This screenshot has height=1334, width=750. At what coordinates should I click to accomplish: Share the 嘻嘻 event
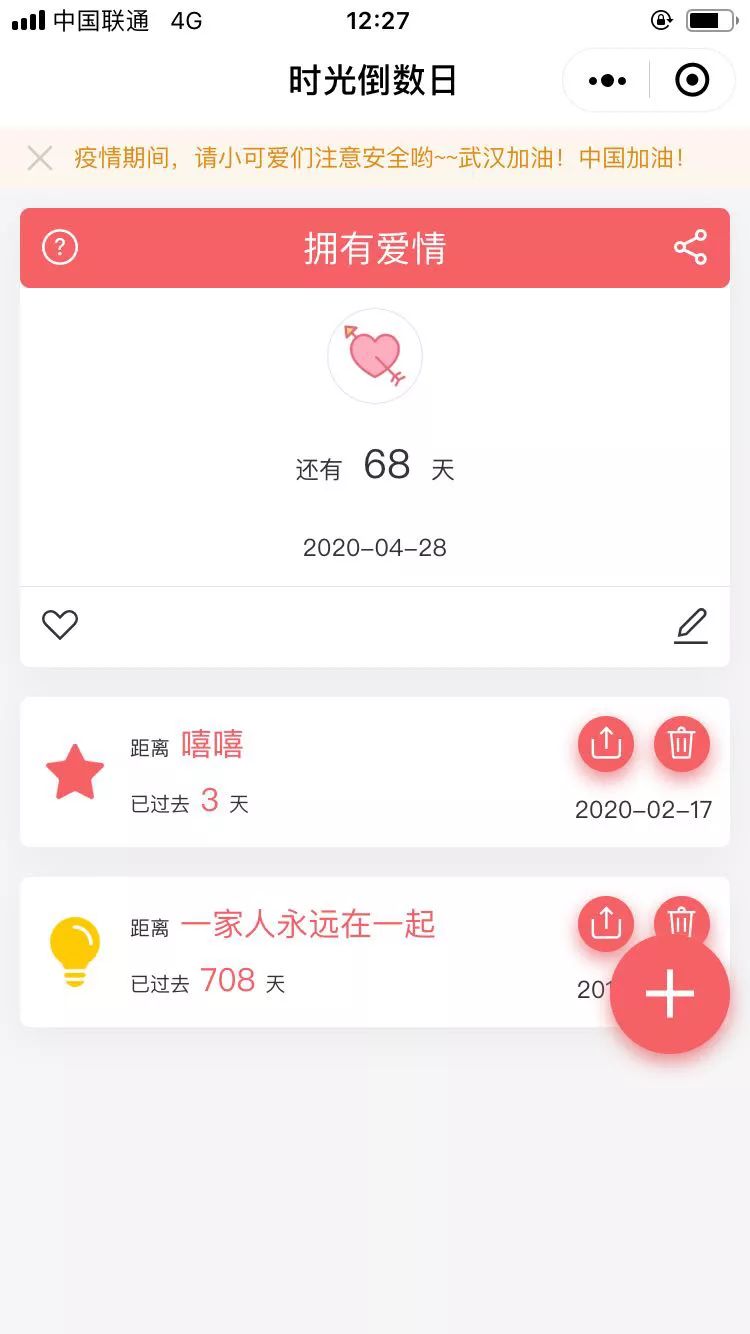tap(606, 744)
